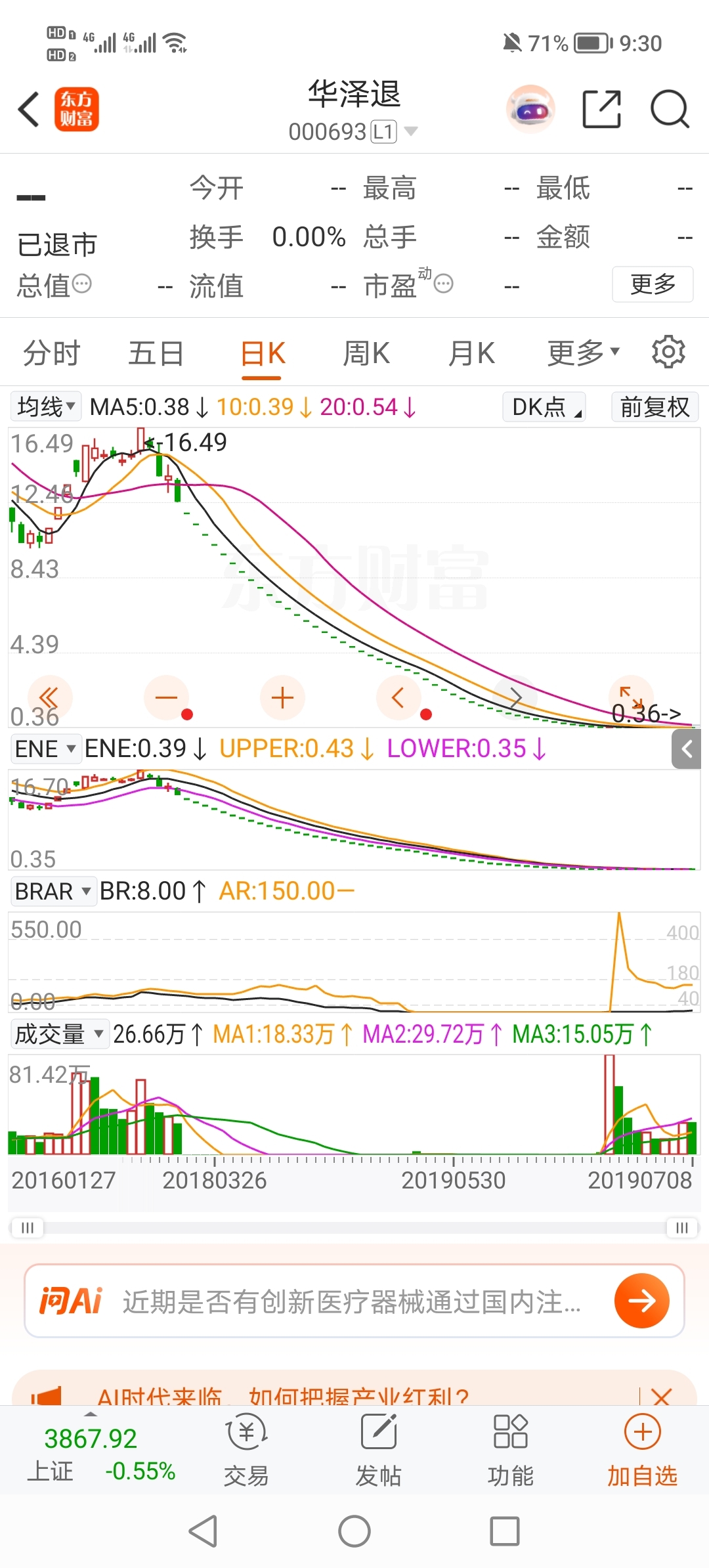Select the 周K chart tab

tap(366, 353)
